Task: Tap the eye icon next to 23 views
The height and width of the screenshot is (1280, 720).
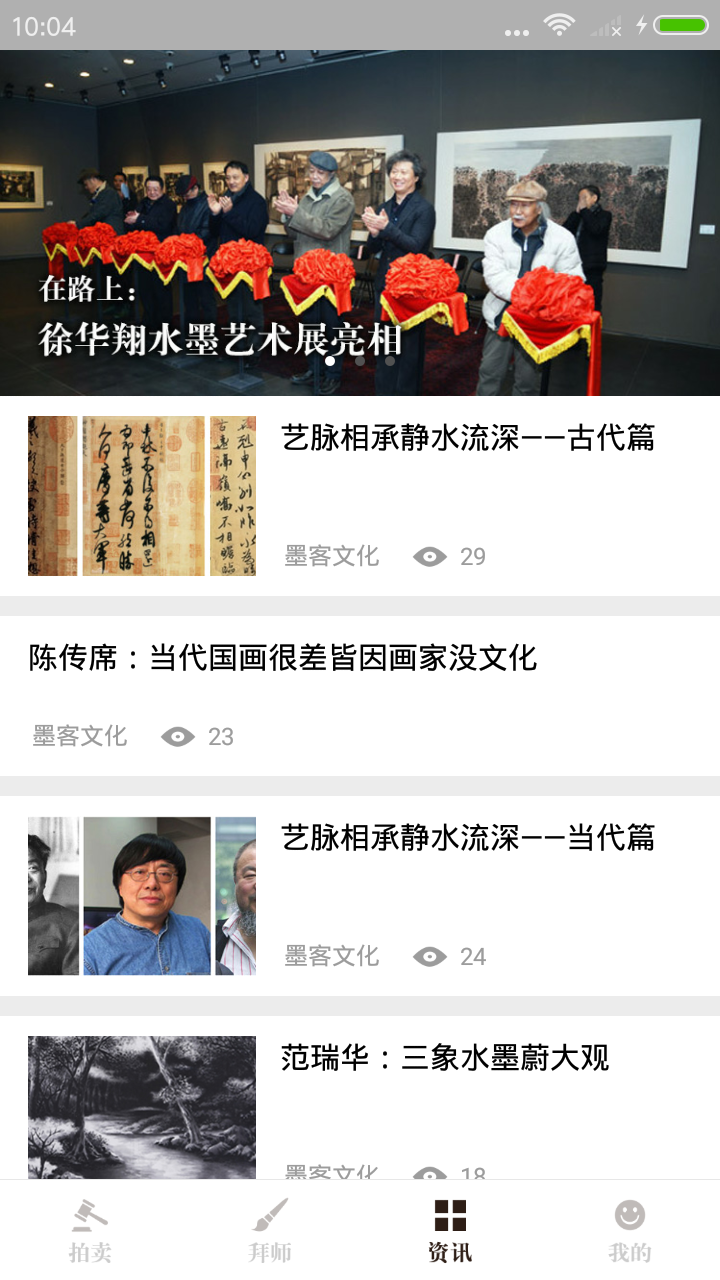Action: (178, 737)
